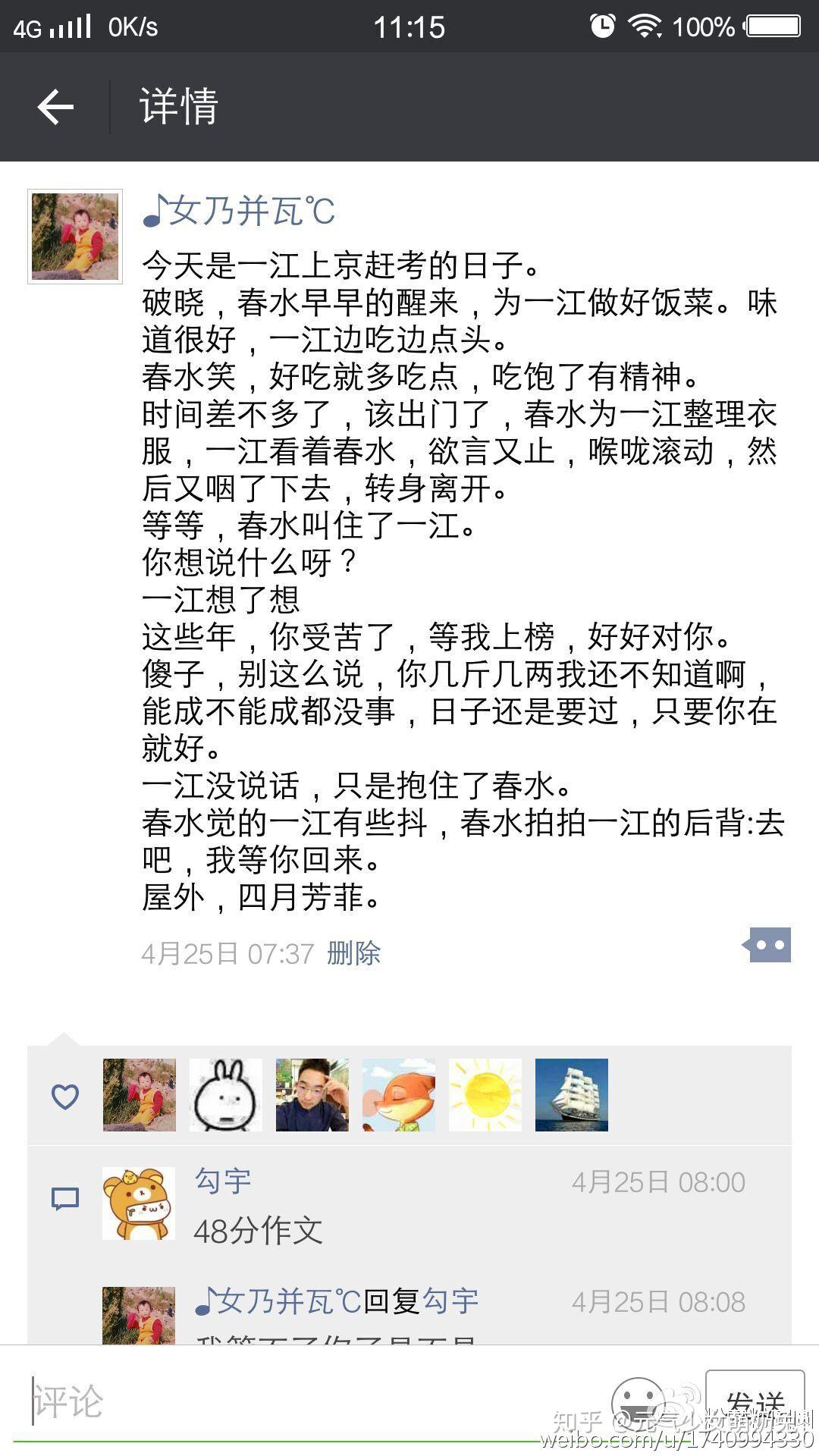
Task: View the sailing ship avatar liker's profile
Action: click(572, 1095)
